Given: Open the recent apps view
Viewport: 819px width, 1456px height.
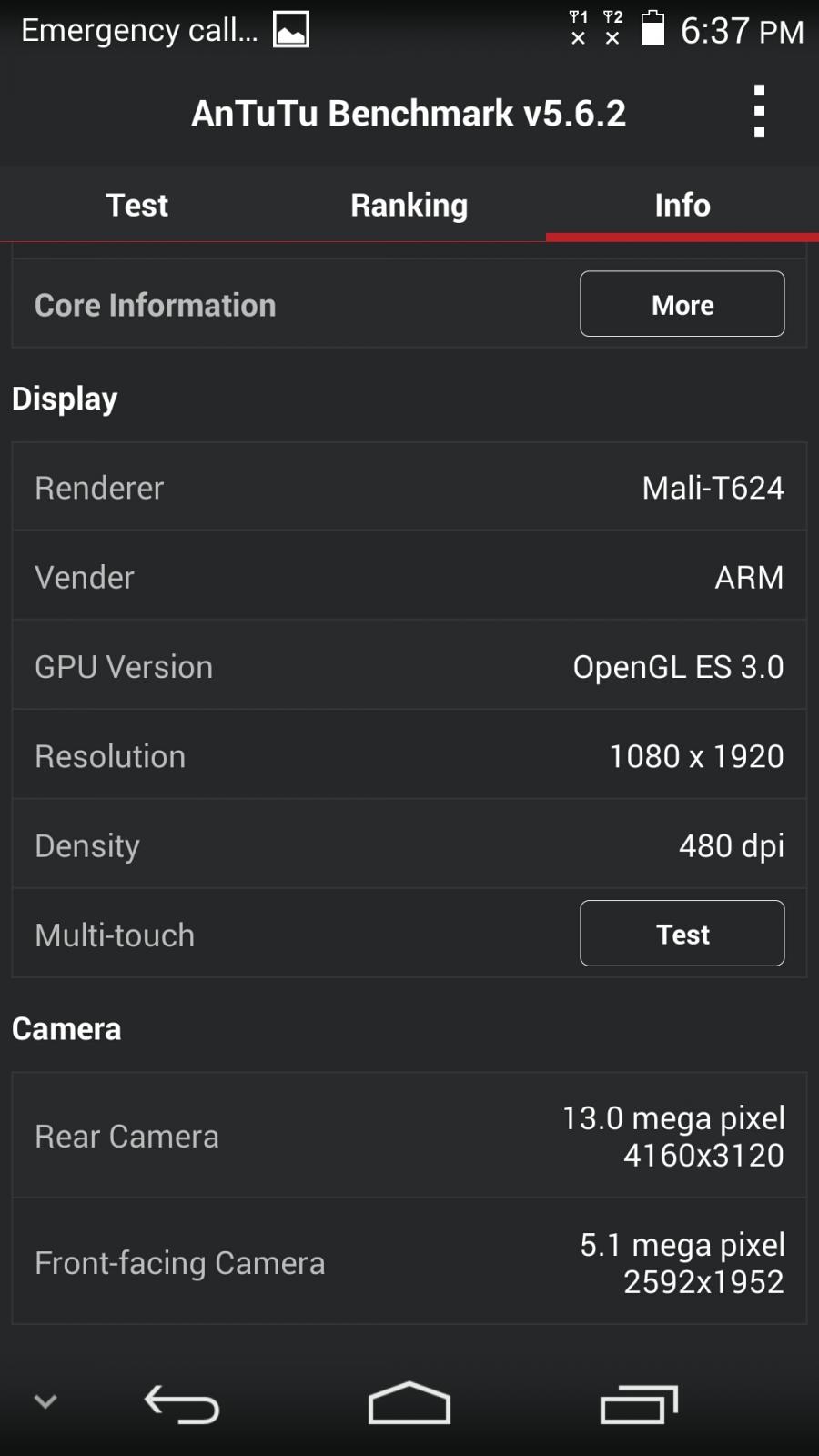Looking at the screenshot, I should click(639, 1404).
